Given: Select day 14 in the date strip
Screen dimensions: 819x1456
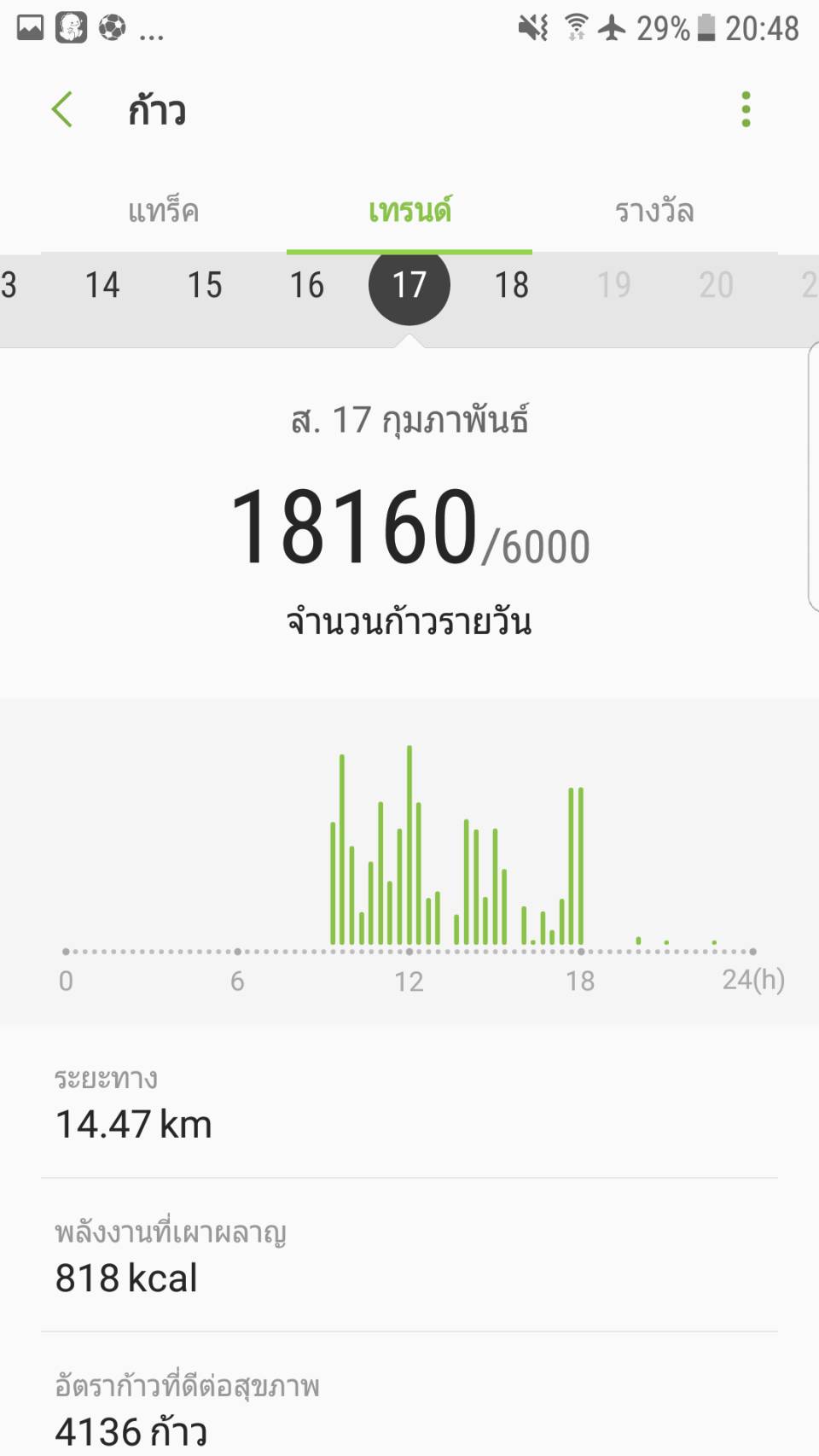Looking at the screenshot, I should click(102, 285).
